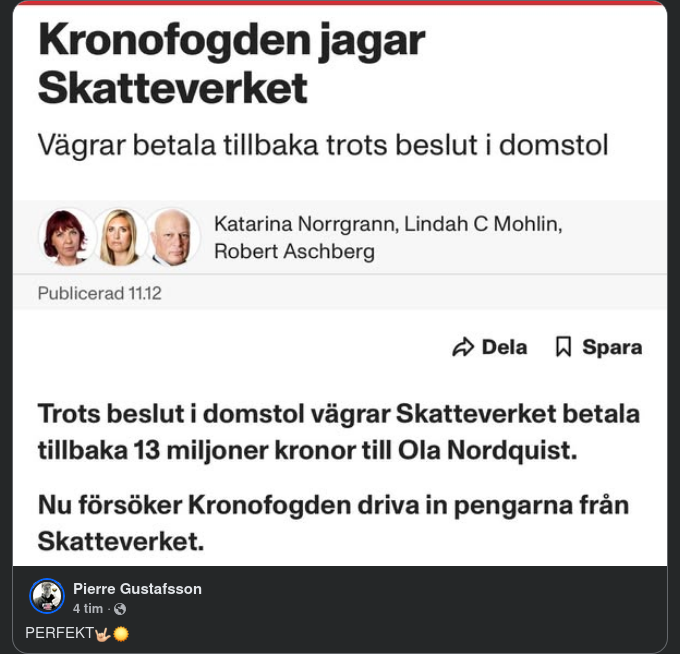Open the post via the 4 tim timestamp
This screenshot has width=680, height=654.
[88, 609]
